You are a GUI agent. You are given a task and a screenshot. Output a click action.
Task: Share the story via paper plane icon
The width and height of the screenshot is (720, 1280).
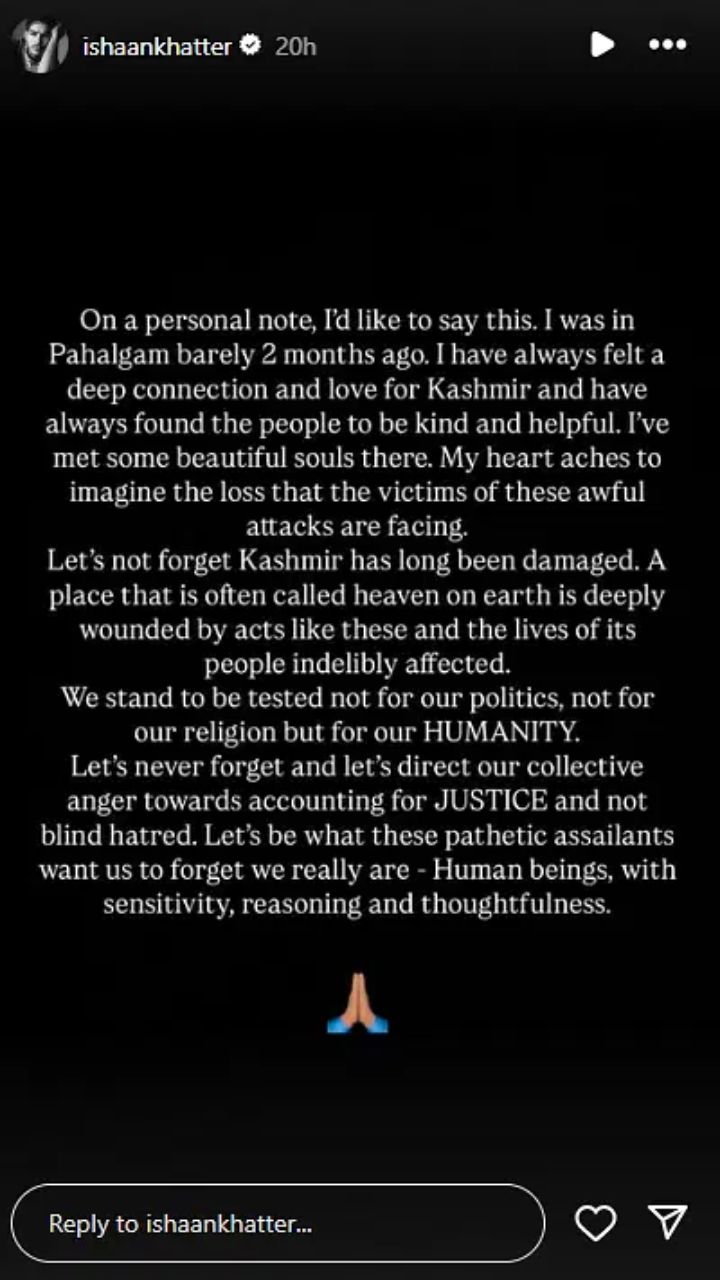tap(667, 1222)
